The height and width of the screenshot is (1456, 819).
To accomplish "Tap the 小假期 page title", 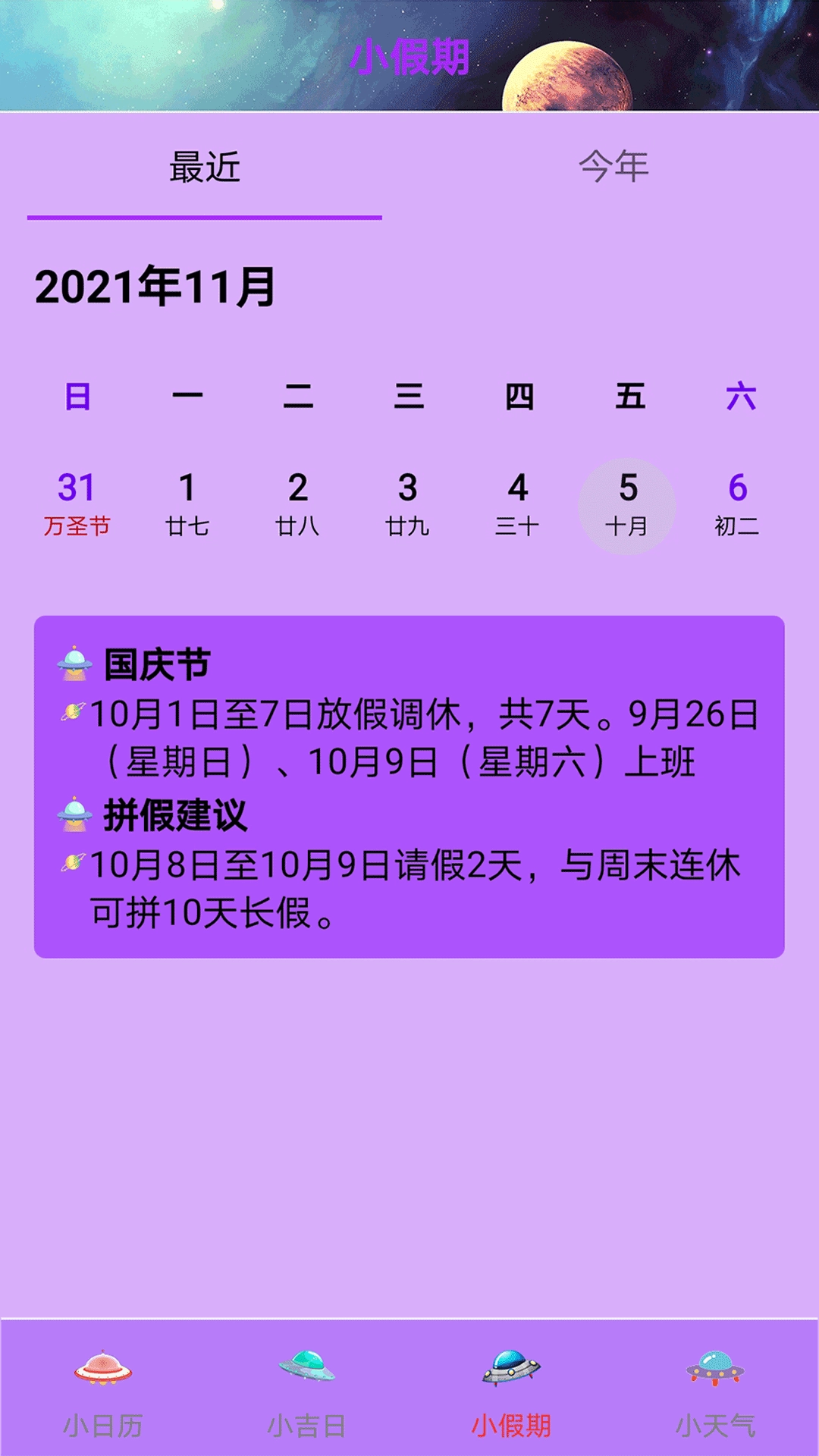I will pos(409,59).
